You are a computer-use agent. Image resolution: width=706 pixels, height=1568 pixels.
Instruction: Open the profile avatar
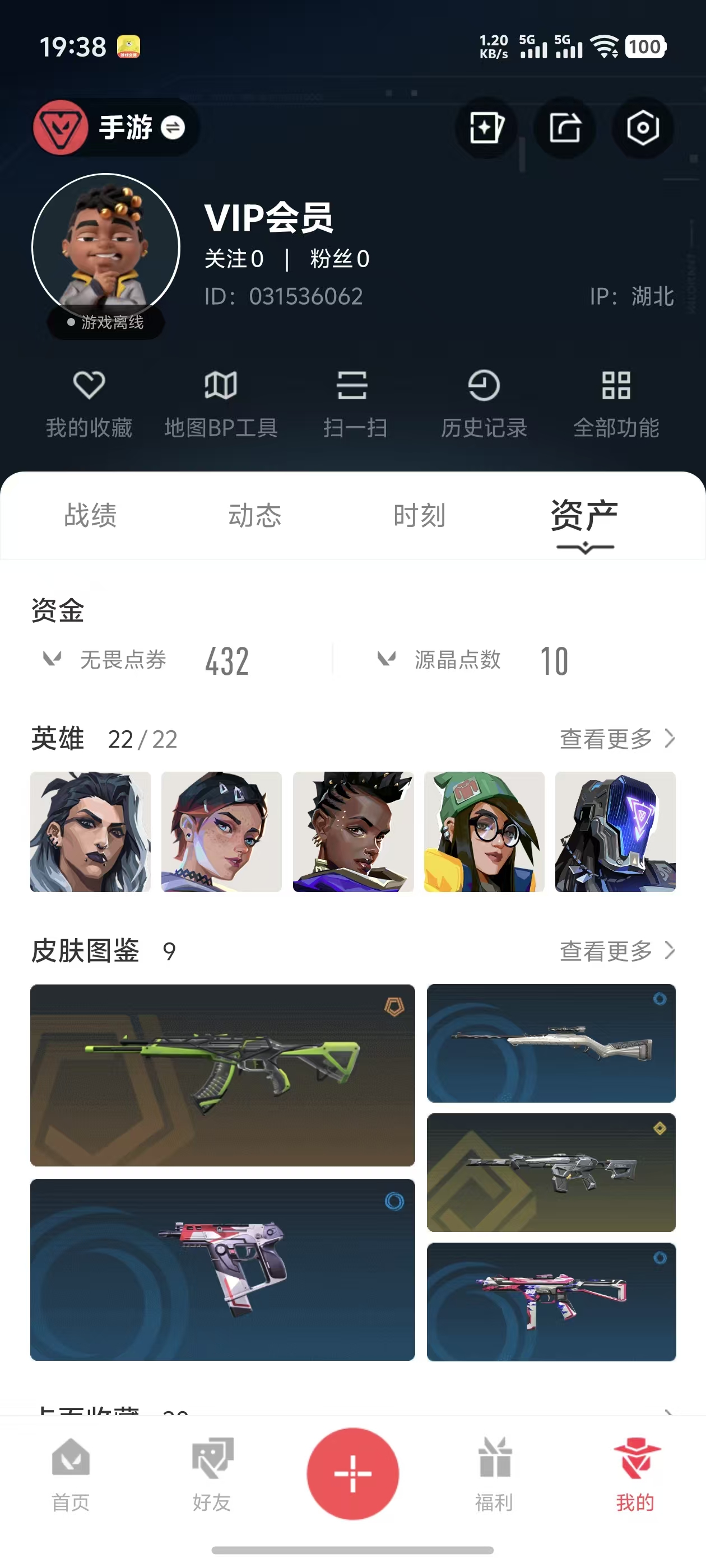click(106, 247)
